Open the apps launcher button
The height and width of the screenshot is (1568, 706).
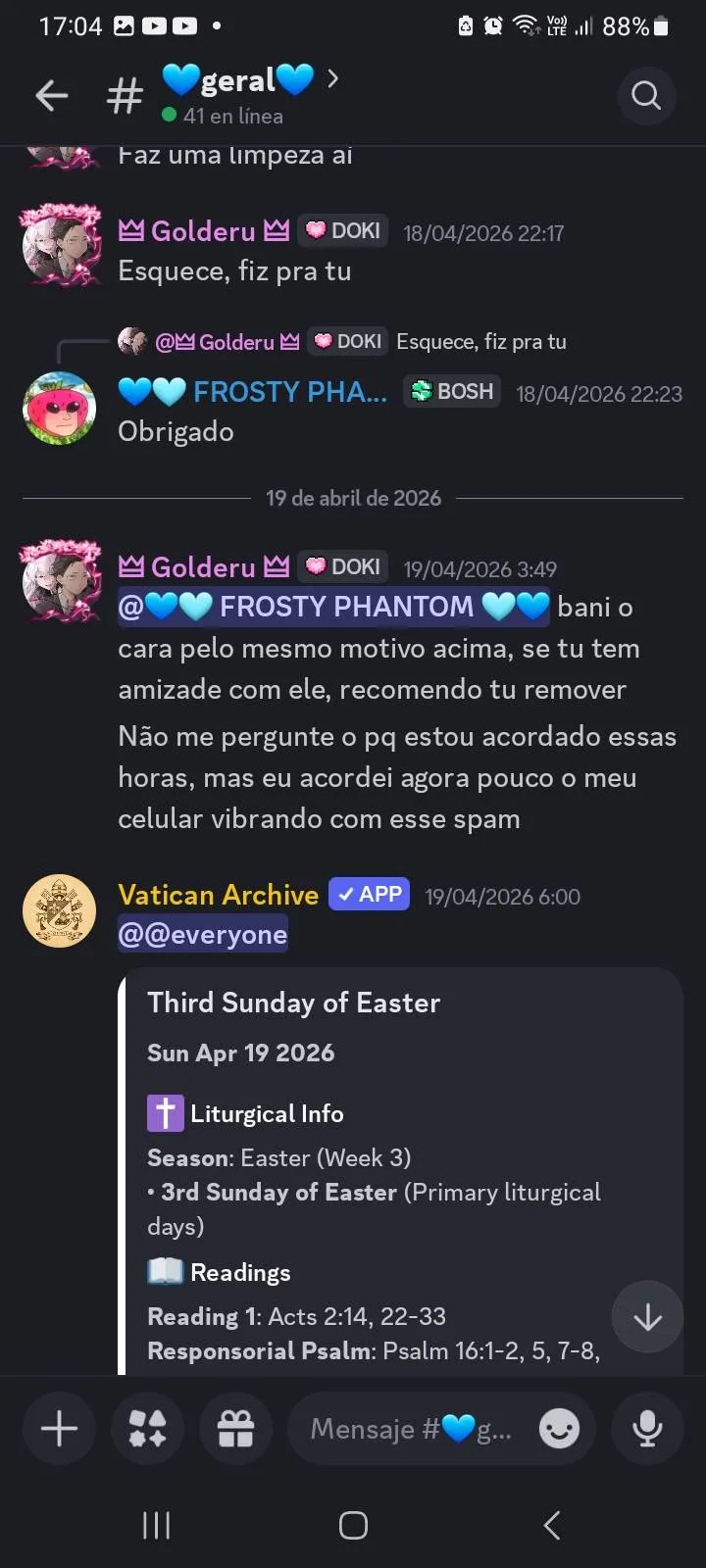(x=147, y=1428)
